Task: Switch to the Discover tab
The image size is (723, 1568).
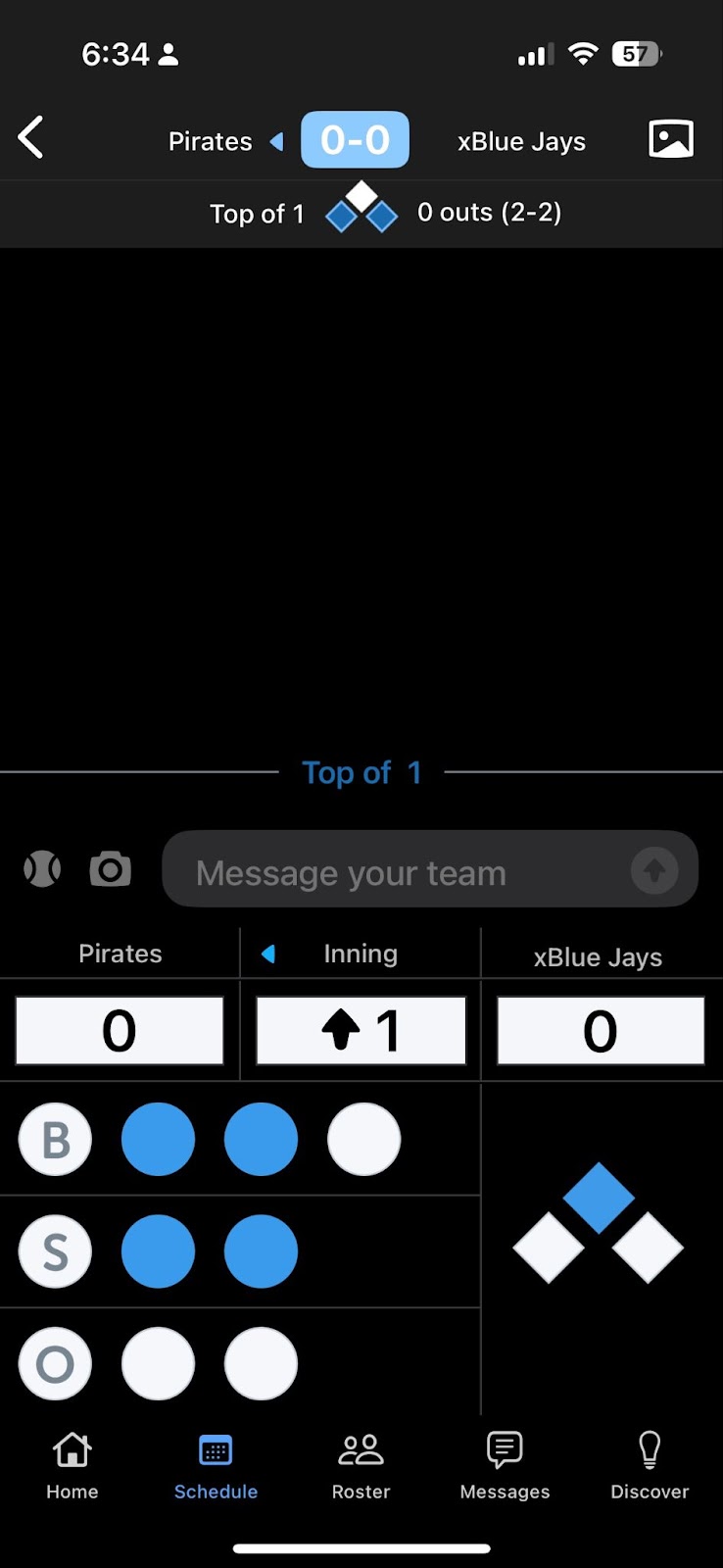Action: (650, 1465)
